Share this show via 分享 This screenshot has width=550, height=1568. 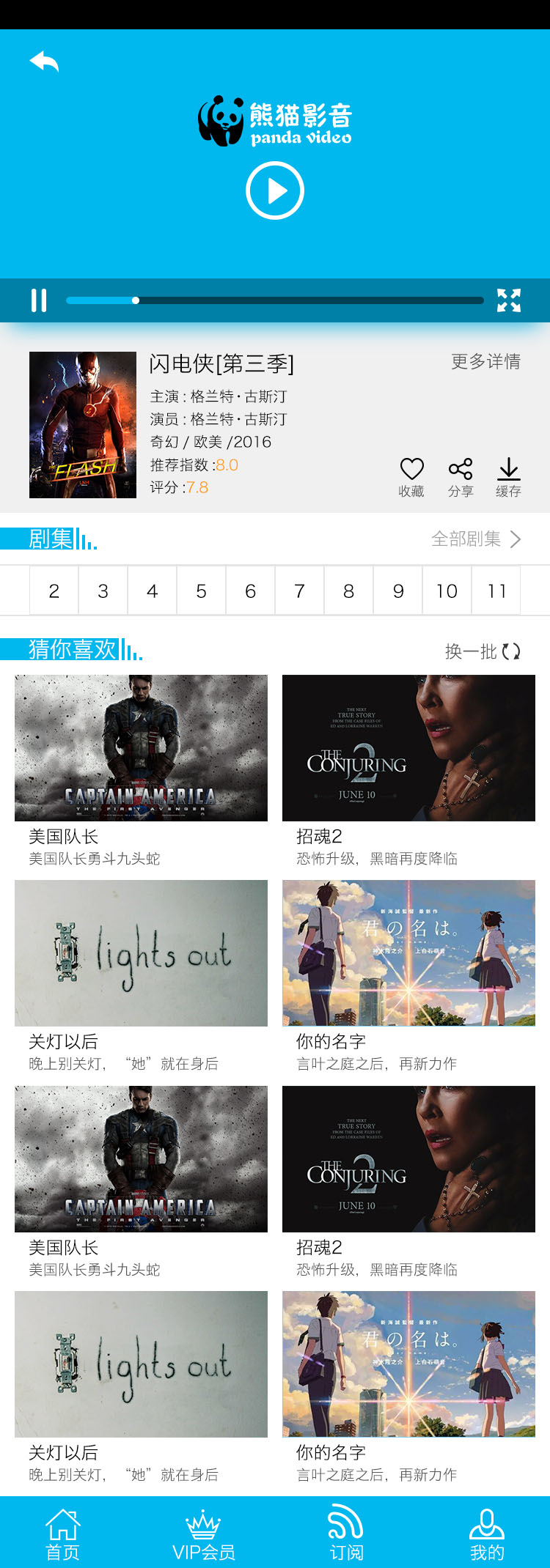tap(461, 478)
